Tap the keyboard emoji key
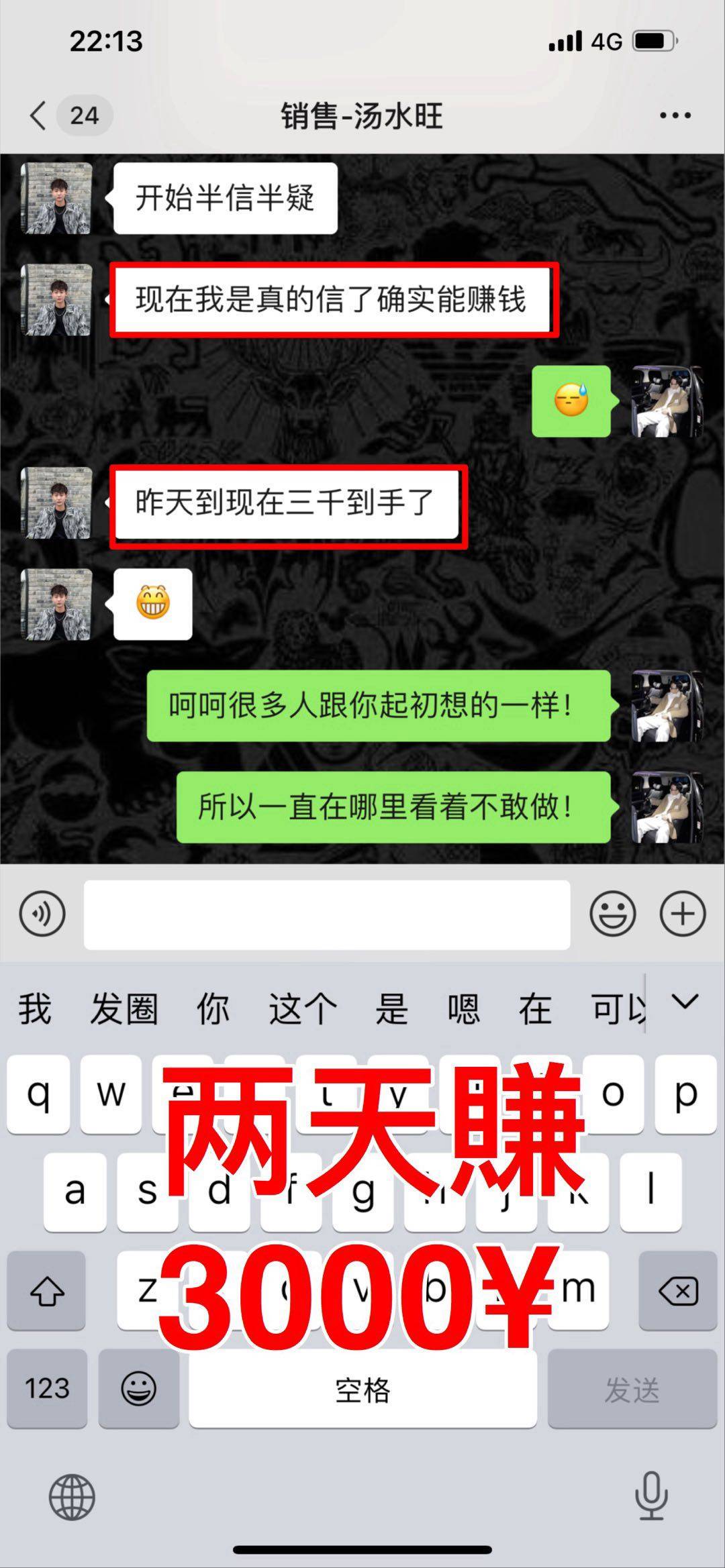Screen dimensions: 725x1568 [139, 1388]
